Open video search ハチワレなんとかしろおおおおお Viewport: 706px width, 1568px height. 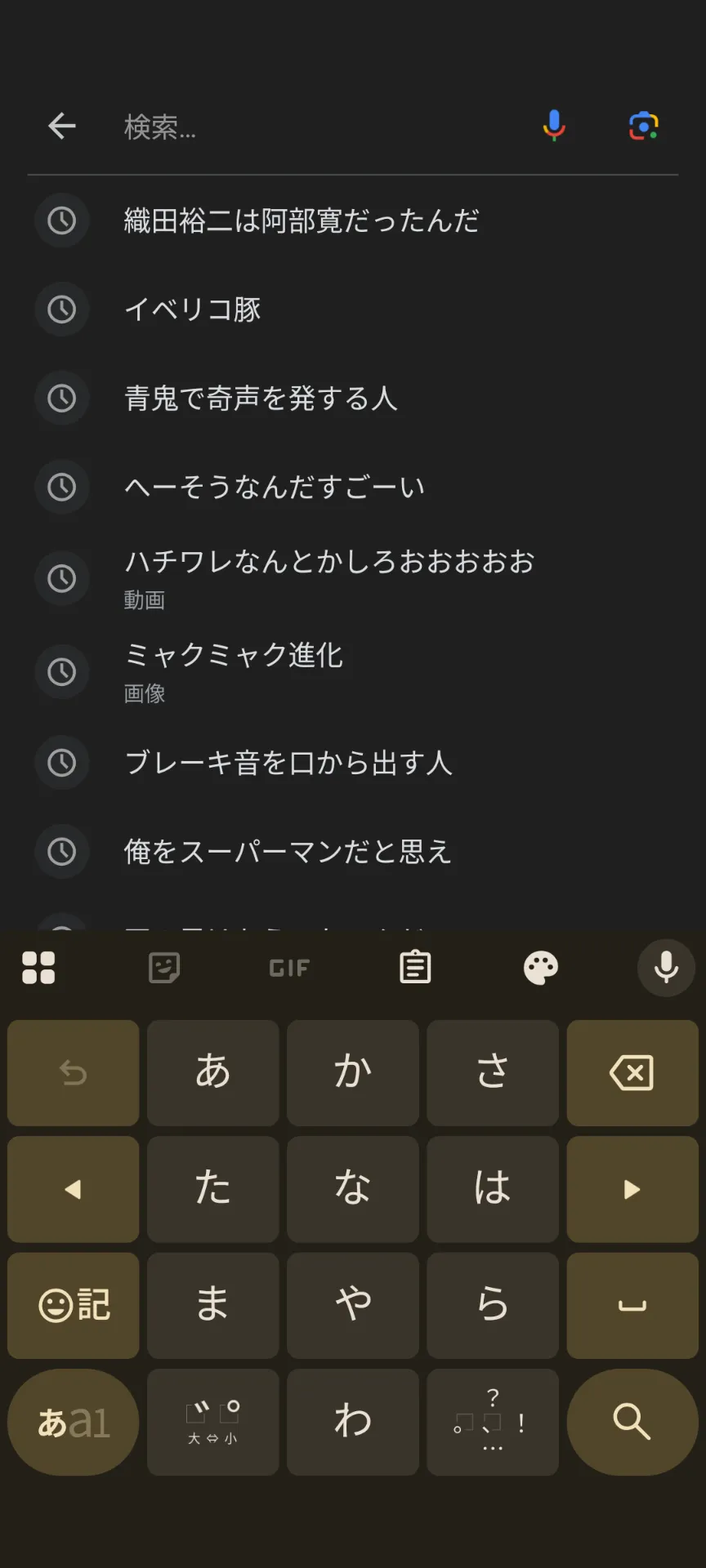pos(328,577)
